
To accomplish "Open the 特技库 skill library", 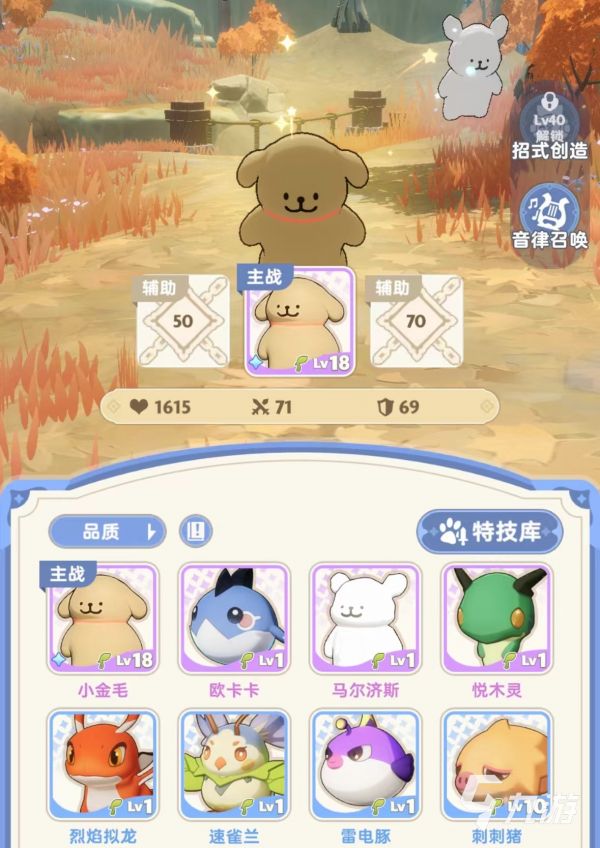I will [489, 531].
